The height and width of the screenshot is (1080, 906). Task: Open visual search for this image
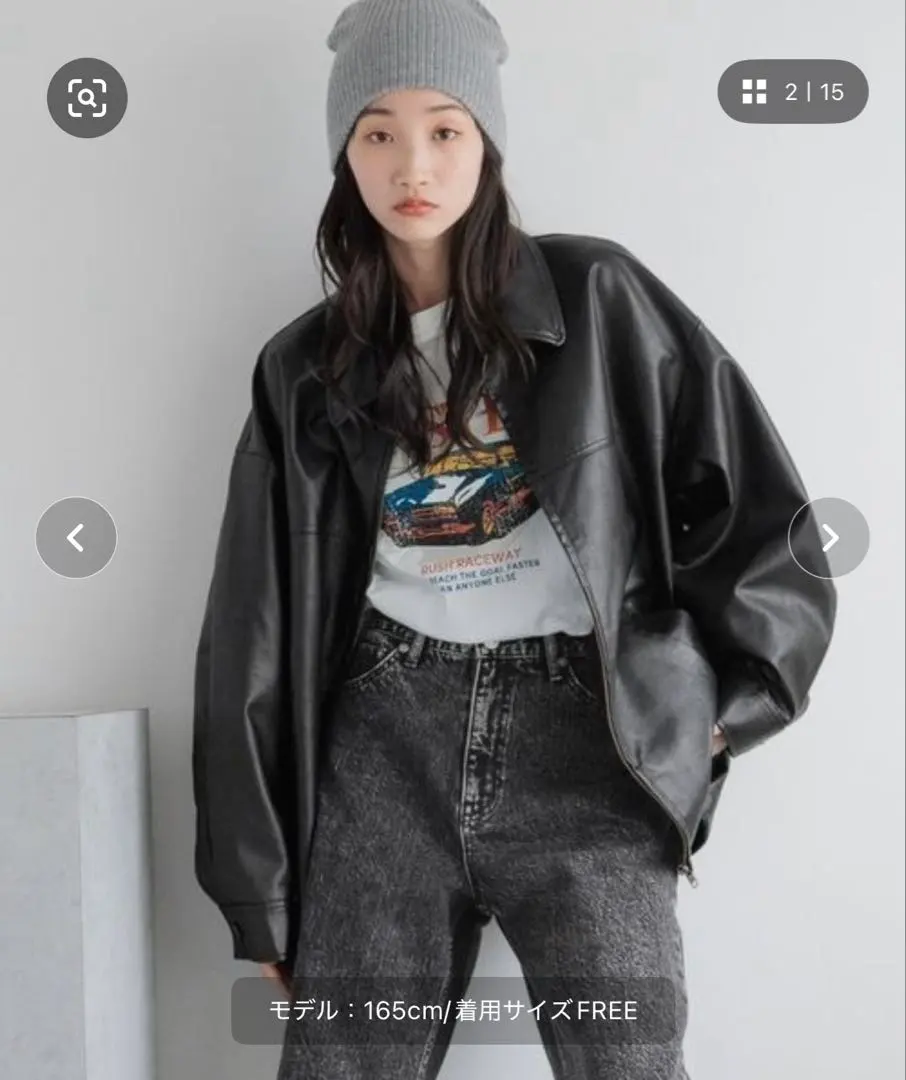pos(87,97)
